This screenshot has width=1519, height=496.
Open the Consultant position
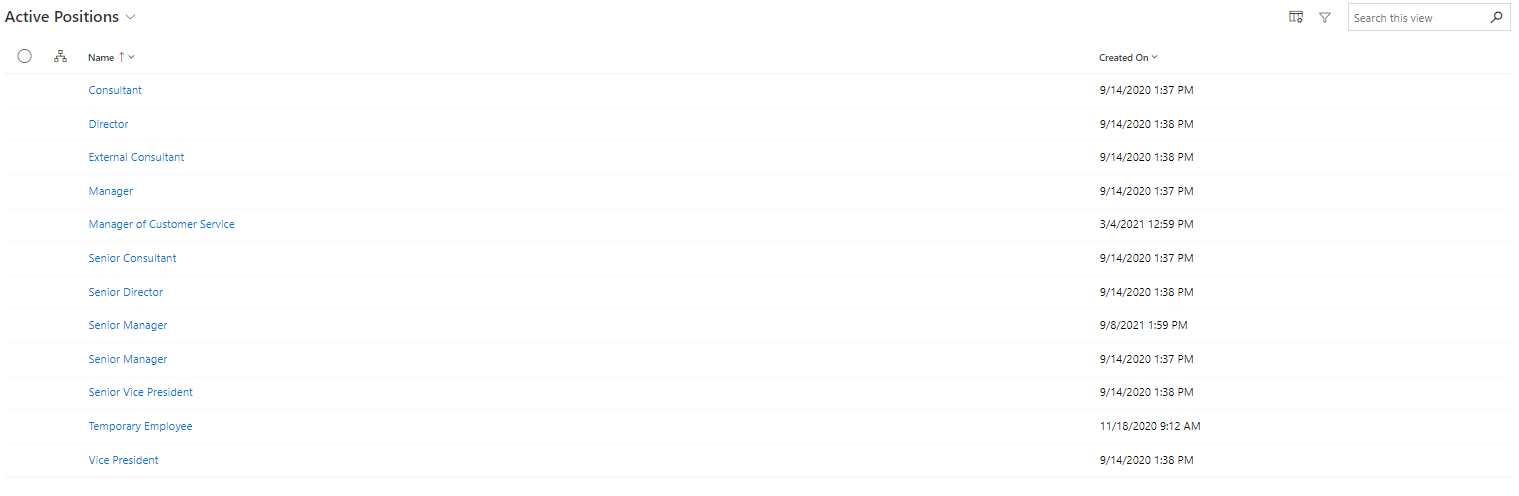(x=115, y=90)
